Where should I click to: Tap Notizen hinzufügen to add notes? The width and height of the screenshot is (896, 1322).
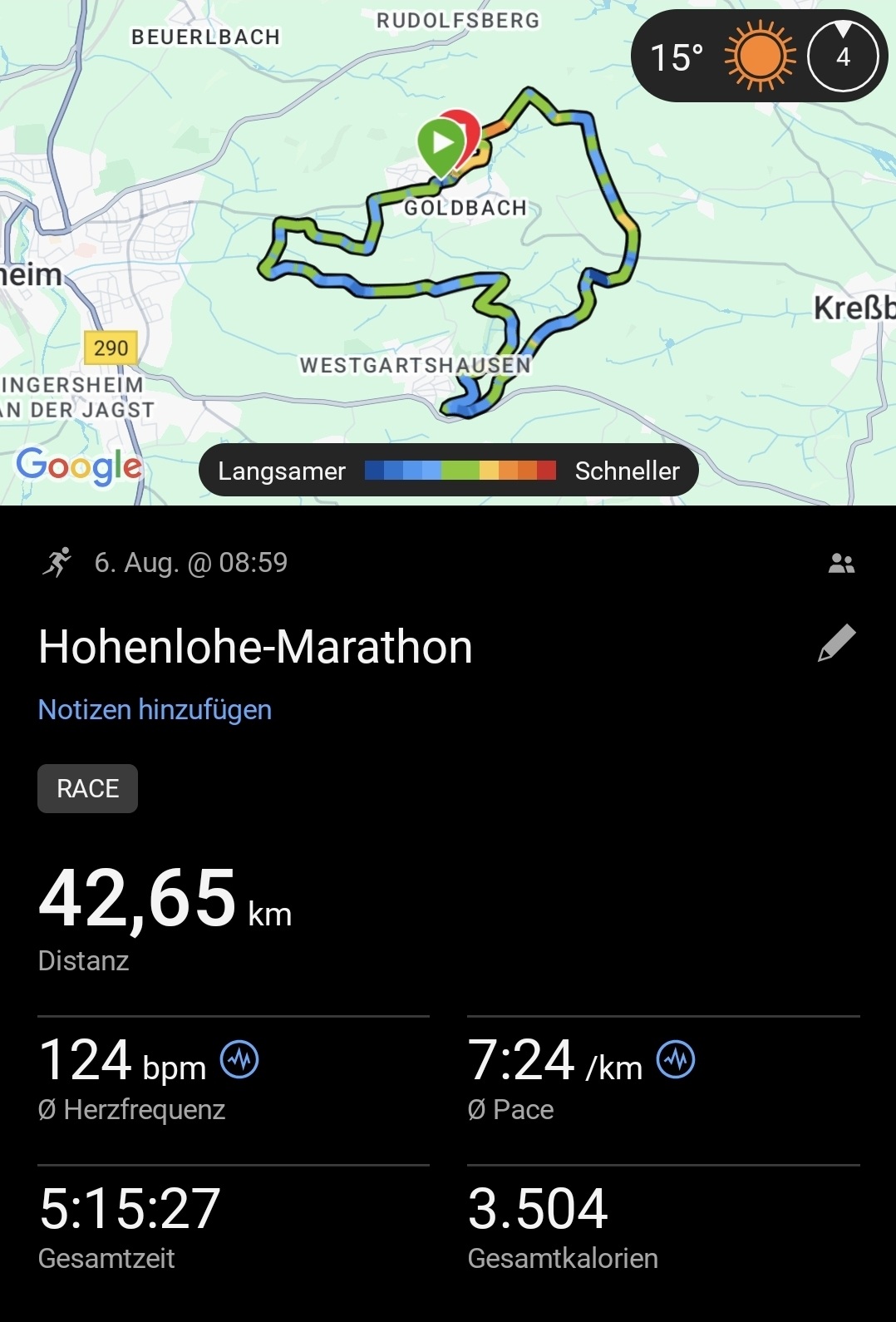click(155, 709)
